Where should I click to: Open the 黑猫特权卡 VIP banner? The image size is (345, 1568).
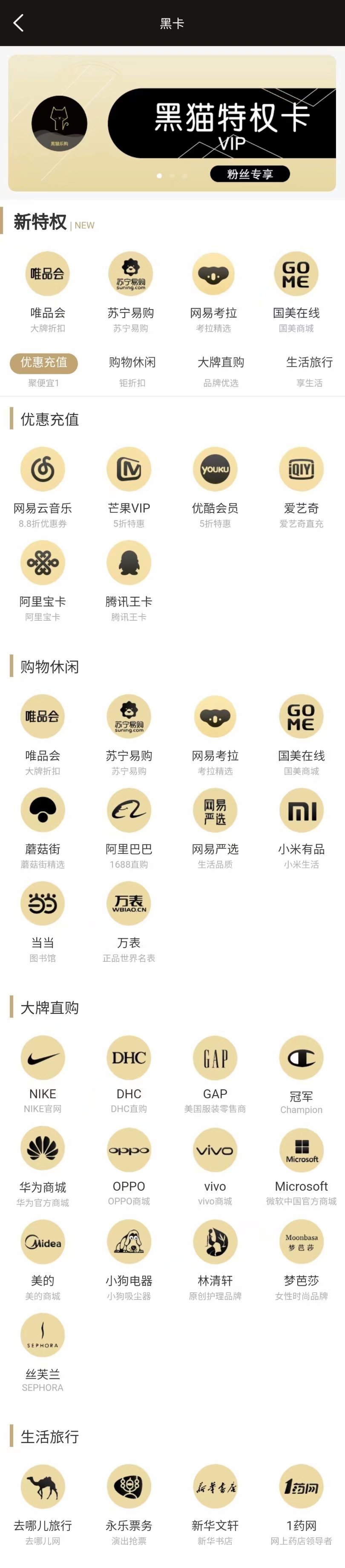[172, 123]
